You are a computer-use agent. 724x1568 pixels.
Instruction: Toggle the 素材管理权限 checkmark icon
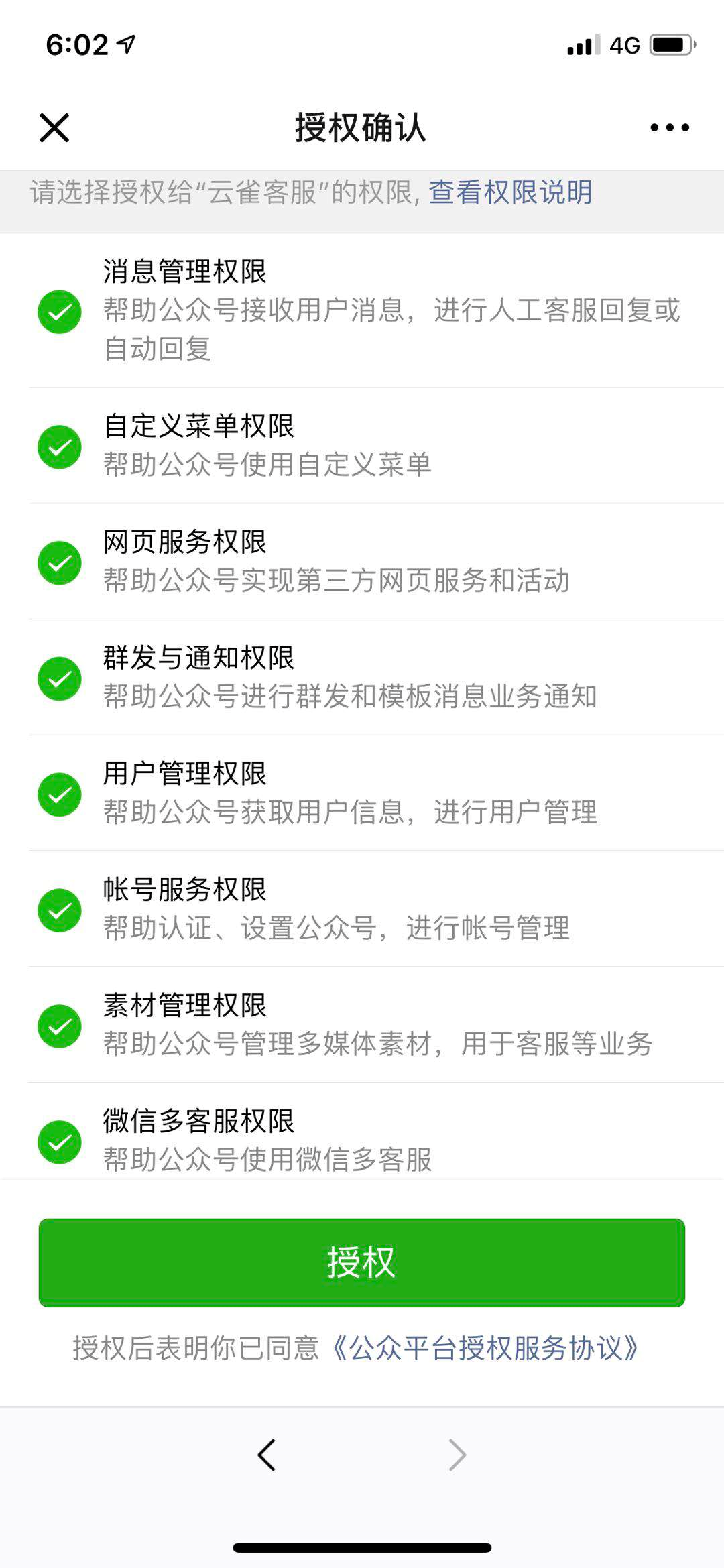tap(60, 1026)
